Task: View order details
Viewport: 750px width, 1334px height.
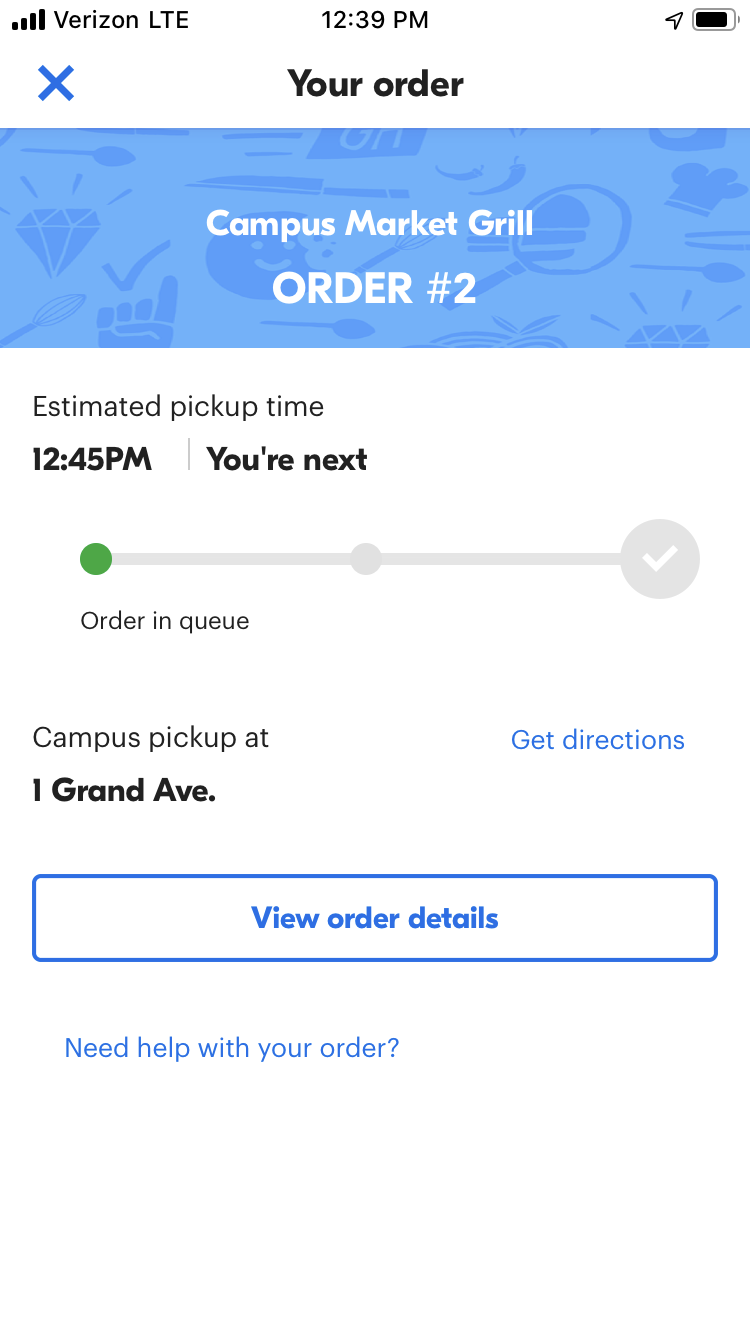Action: click(375, 918)
